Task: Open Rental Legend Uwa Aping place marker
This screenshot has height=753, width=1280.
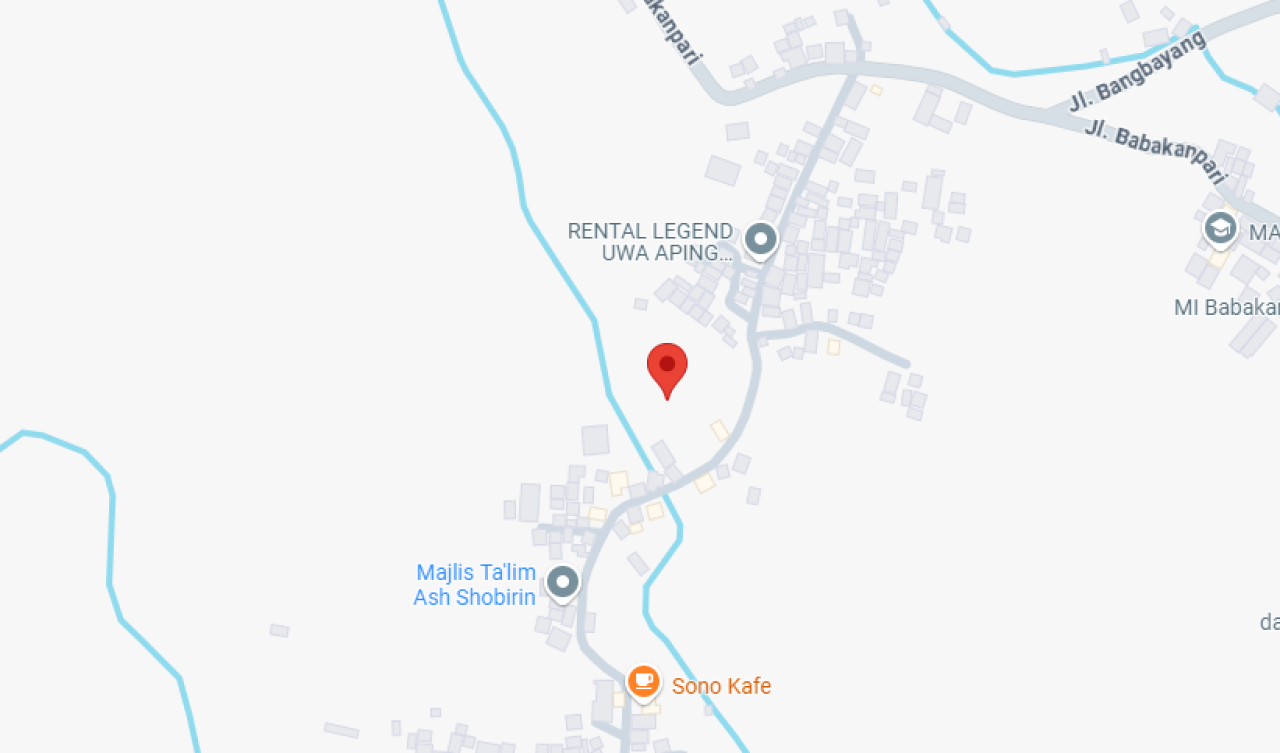Action: [761, 240]
